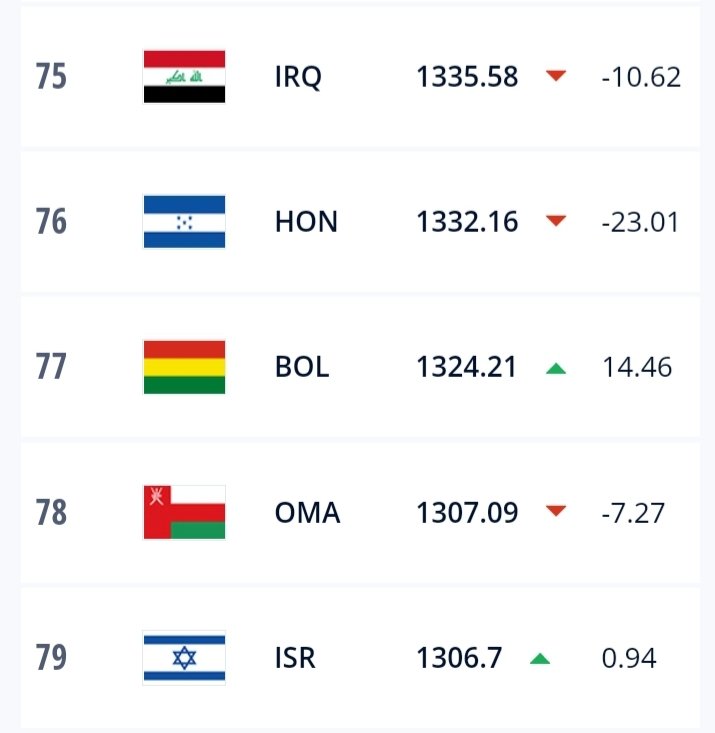The image size is (715, 733).
Task: View BOL team ranking details
Action: 301,367
